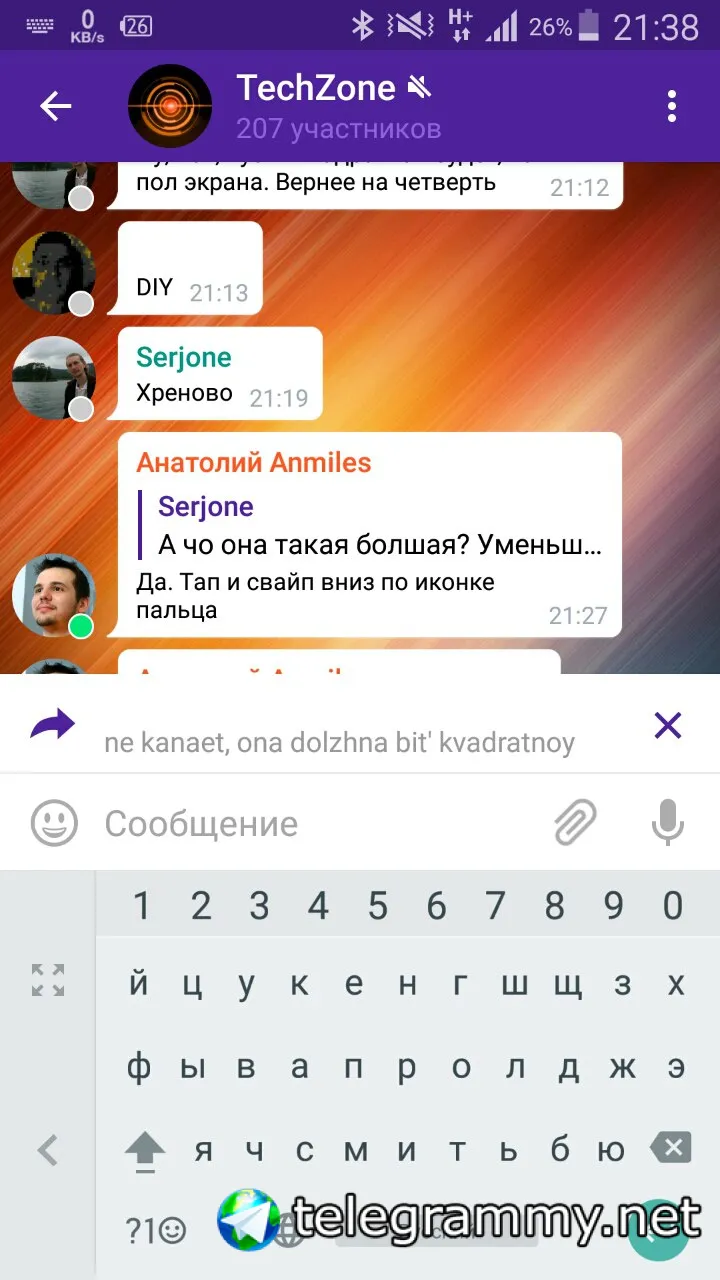Open the TechZone group info header
The height and width of the screenshot is (1280, 720).
315,105
